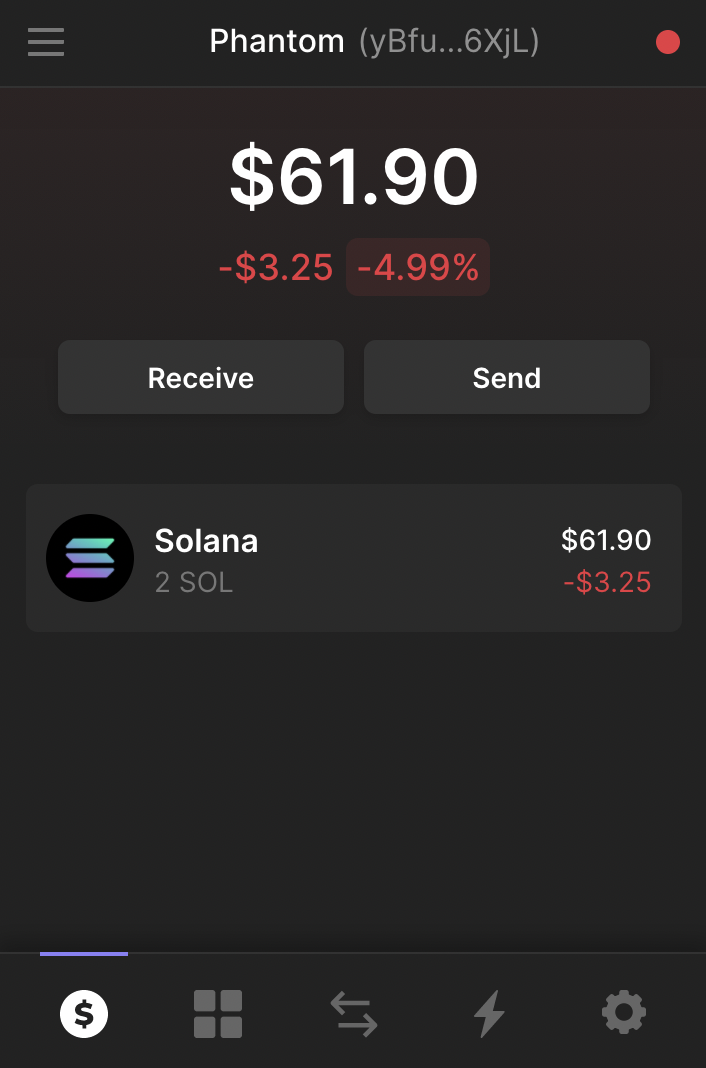This screenshot has height=1068, width=706.
Task: Tap the Send button
Action: tap(507, 378)
